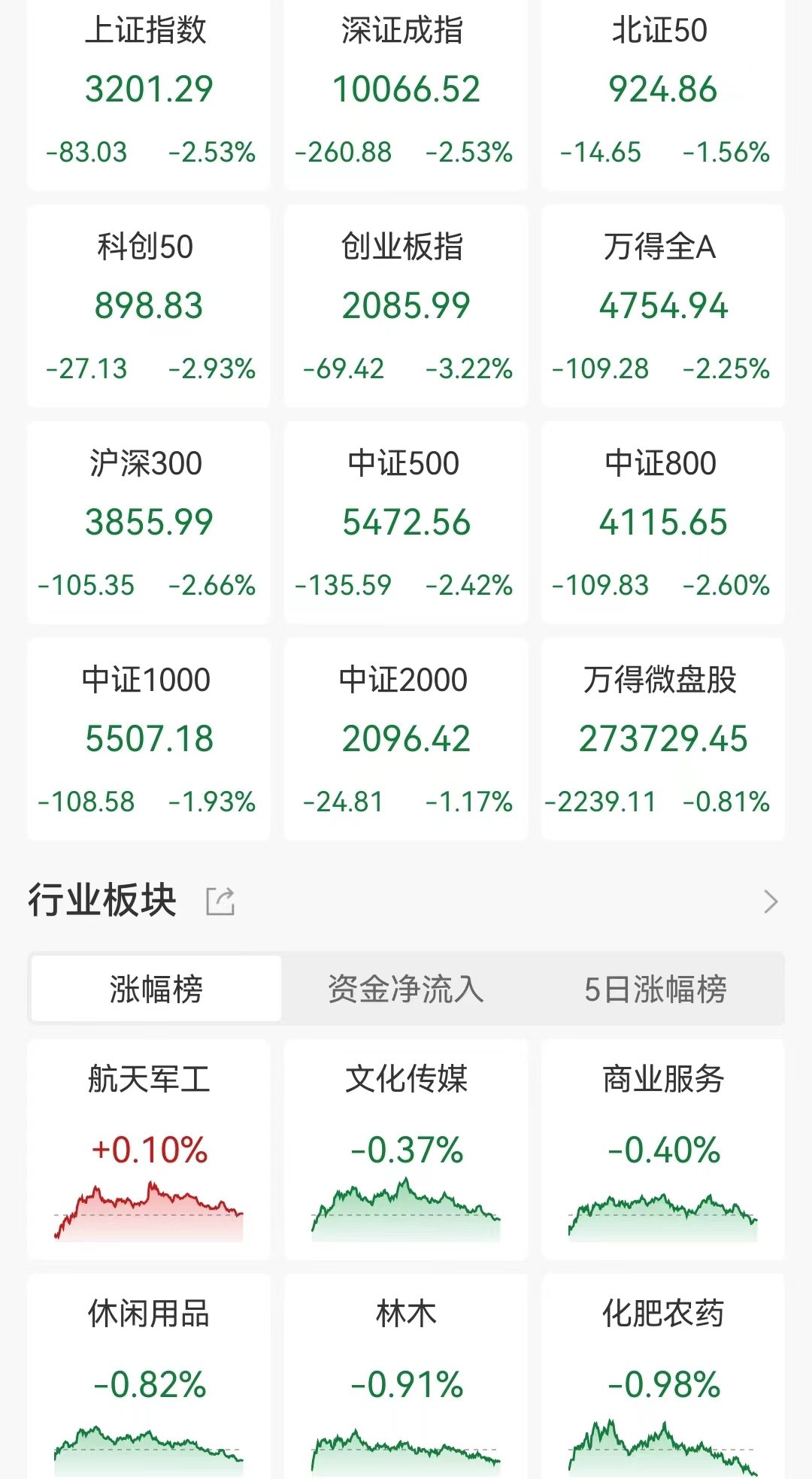Open the 文化传媒 sector card
Screen dimensions: 812x1479
click(x=406, y=1150)
